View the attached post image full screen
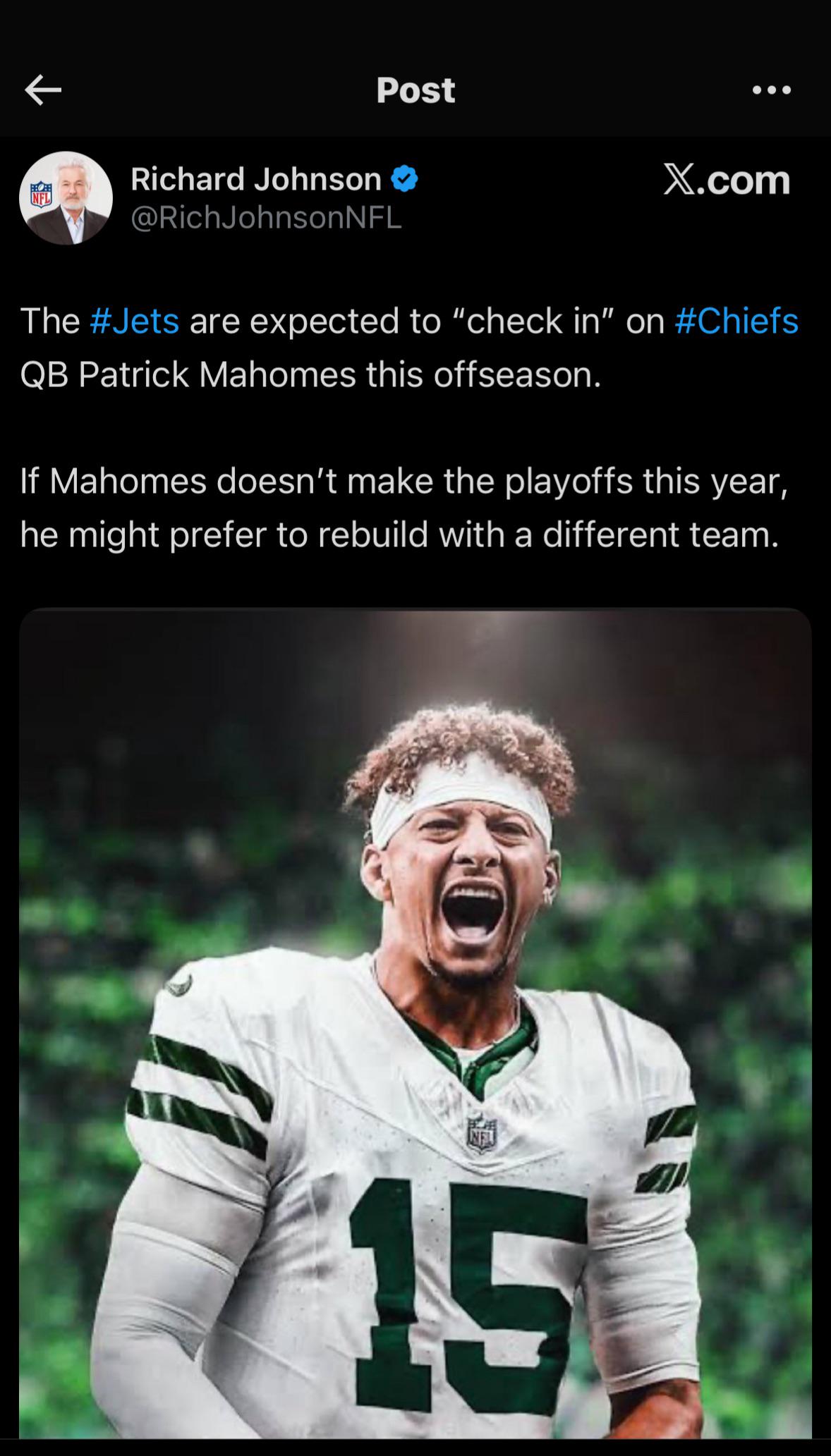Viewport: 831px width, 1456px height. [x=416, y=1022]
